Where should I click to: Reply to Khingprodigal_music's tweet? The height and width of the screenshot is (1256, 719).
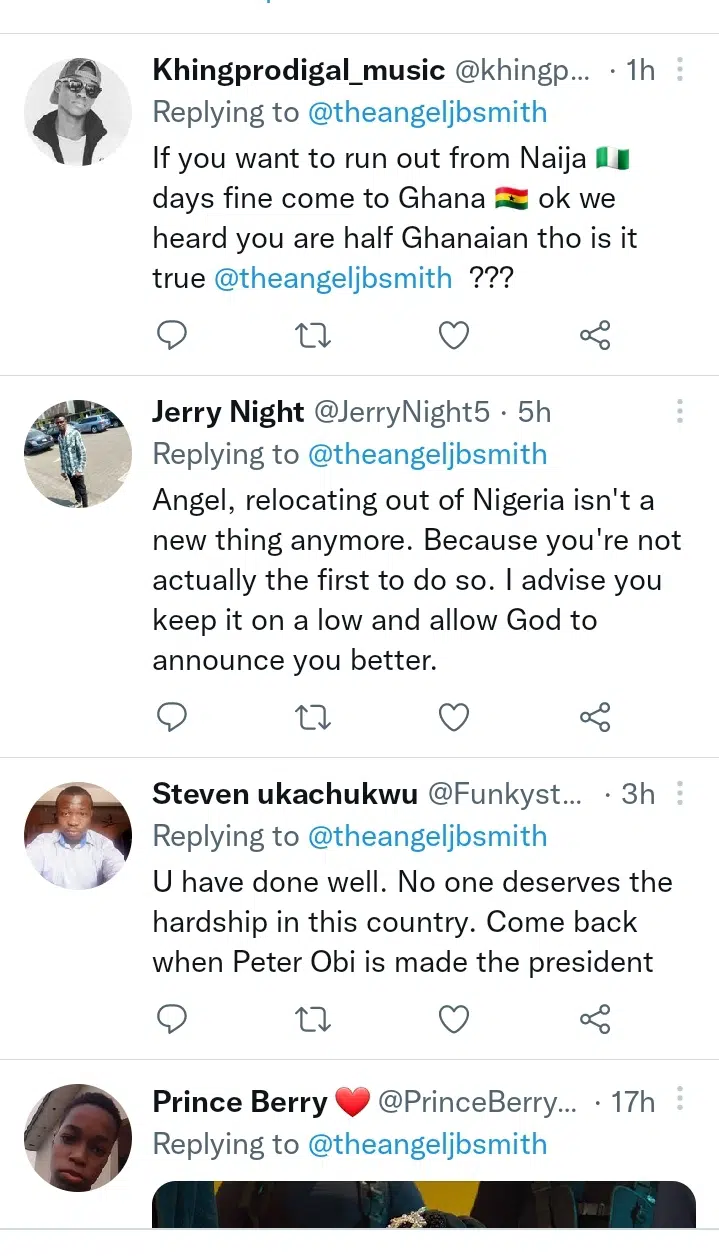173,335
